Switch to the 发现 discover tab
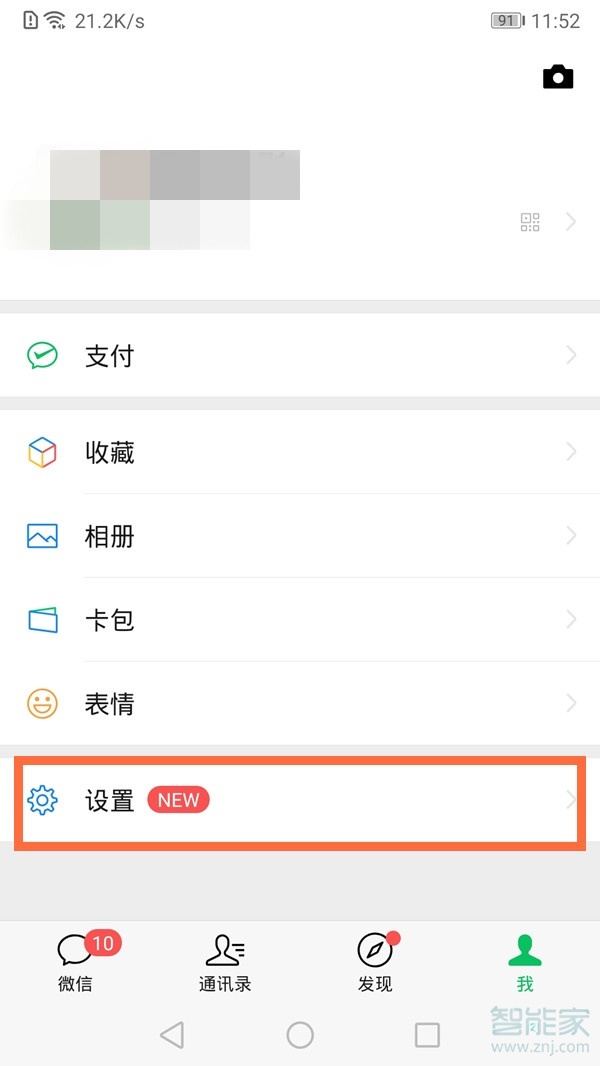This screenshot has height=1066, width=600. click(x=375, y=962)
